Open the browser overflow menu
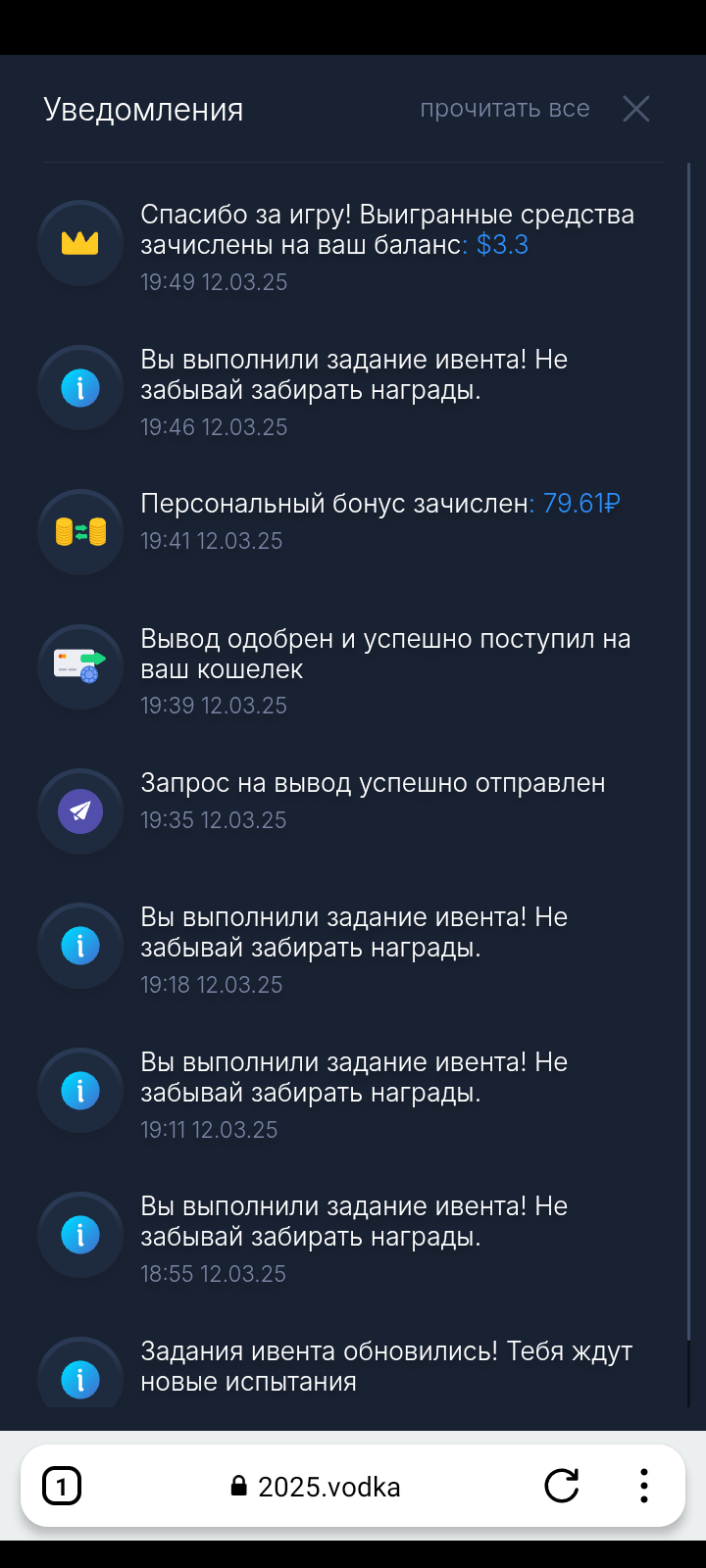Image resolution: width=706 pixels, height=1568 pixels. pyautogui.click(x=643, y=1487)
